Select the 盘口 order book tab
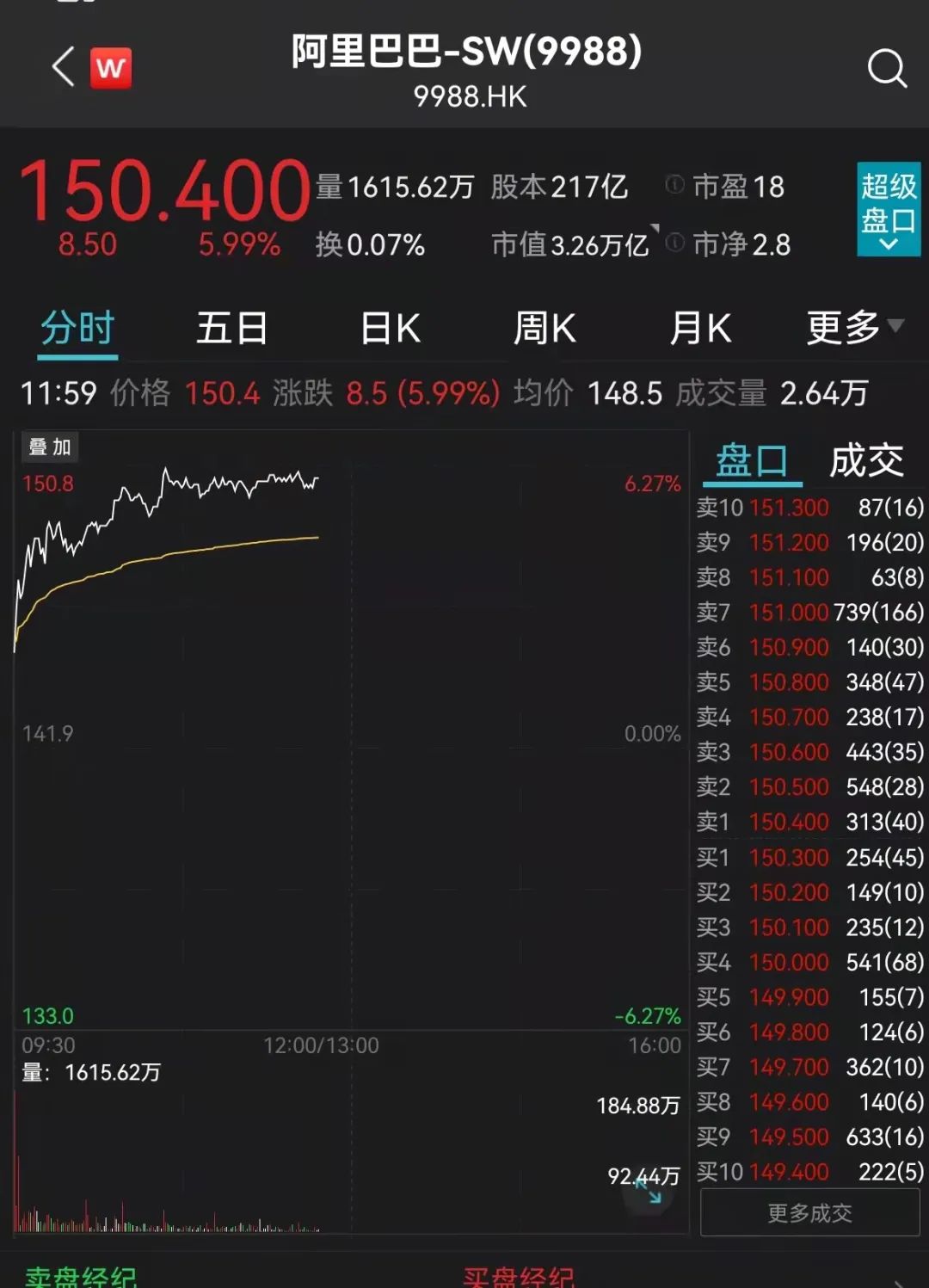Image resolution: width=929 pixels, height=1288 pixels. [753, 461]
